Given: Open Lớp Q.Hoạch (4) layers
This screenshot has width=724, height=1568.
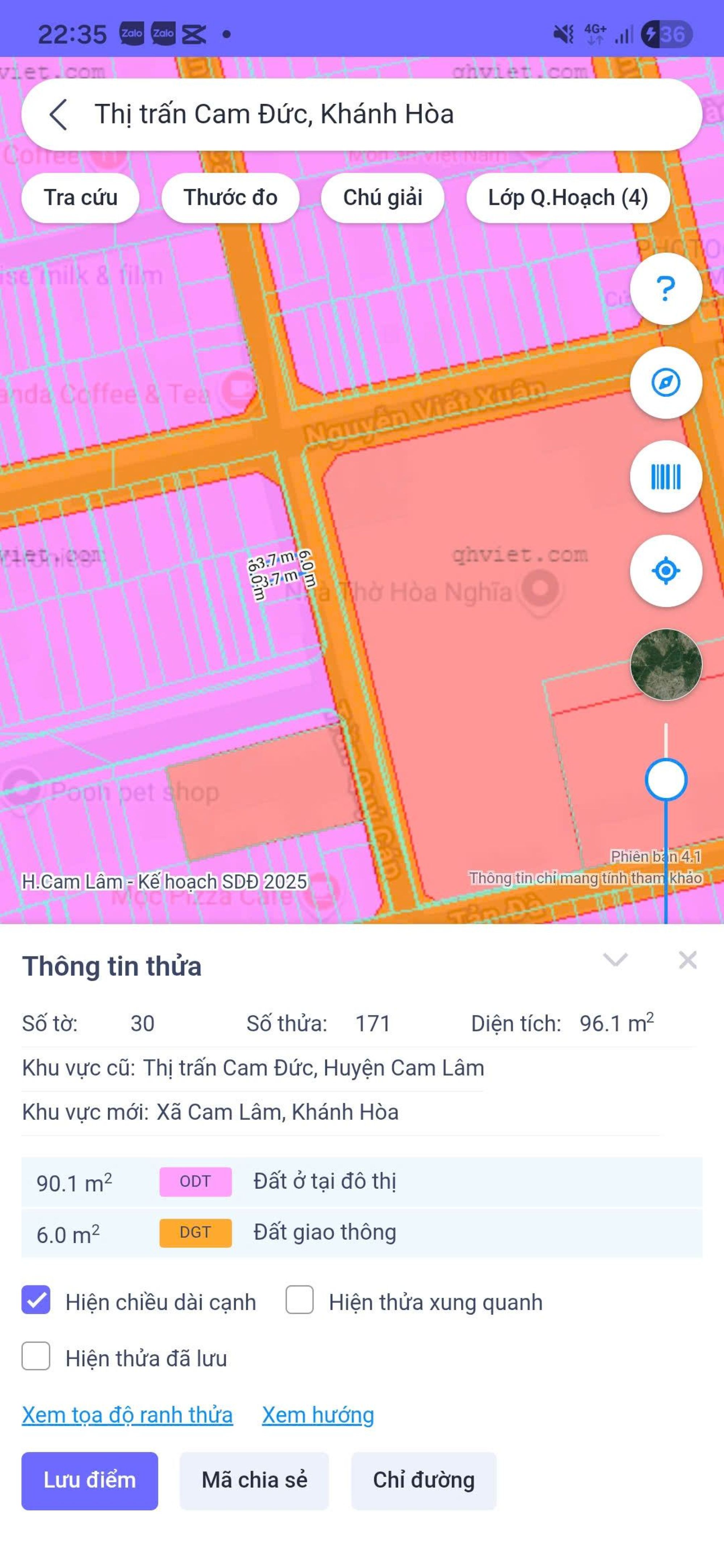Looking at the screenshot, I should 568,198.
